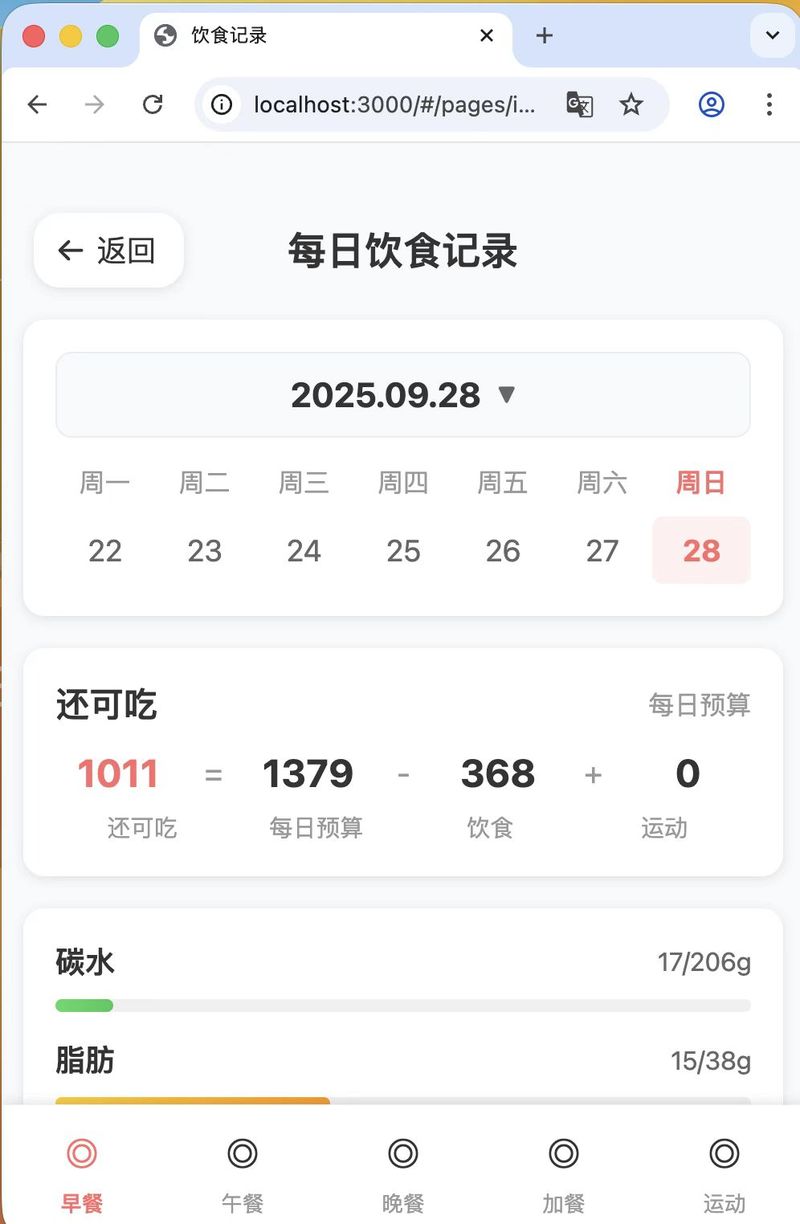Select Friday the 26th

[502, 550]
